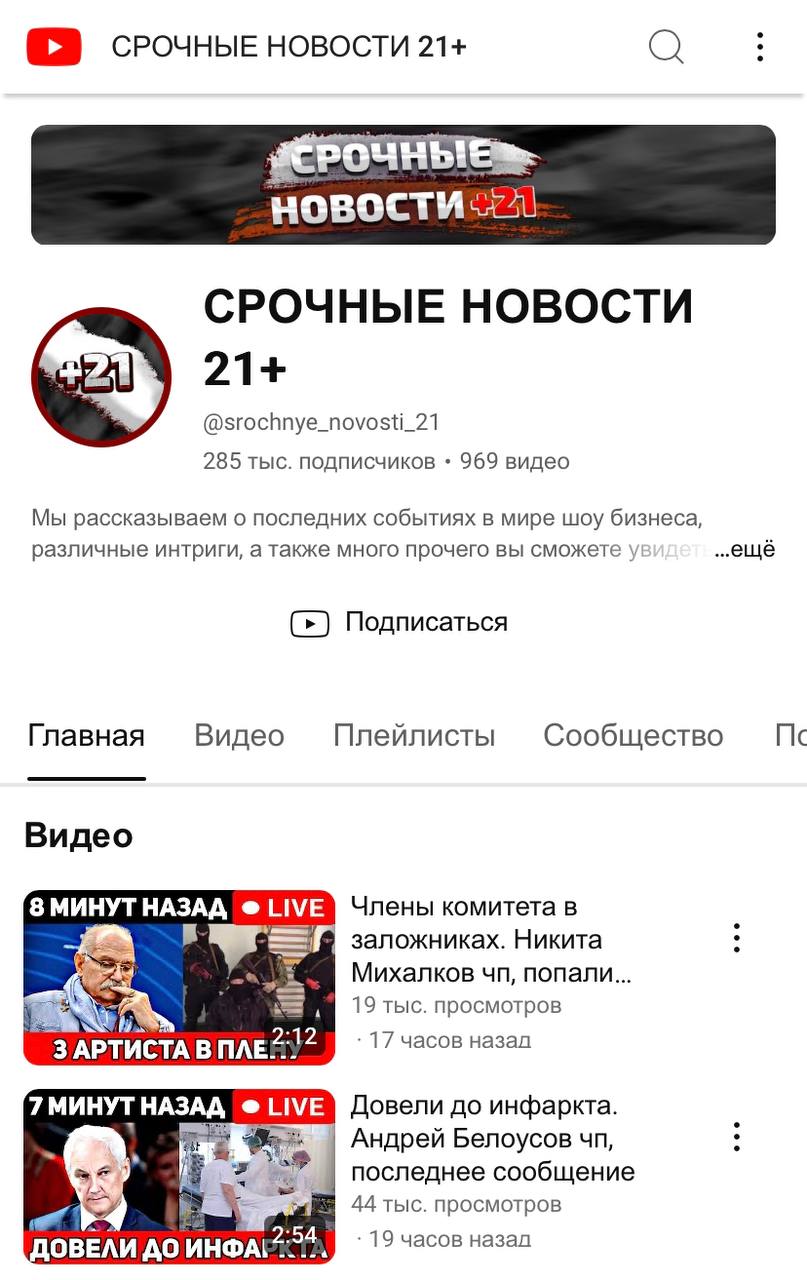This screenshot has height=1280, width=807.
Task: Open options for the «Довели до инфаркта» video
Action: tap(737, 1137)
